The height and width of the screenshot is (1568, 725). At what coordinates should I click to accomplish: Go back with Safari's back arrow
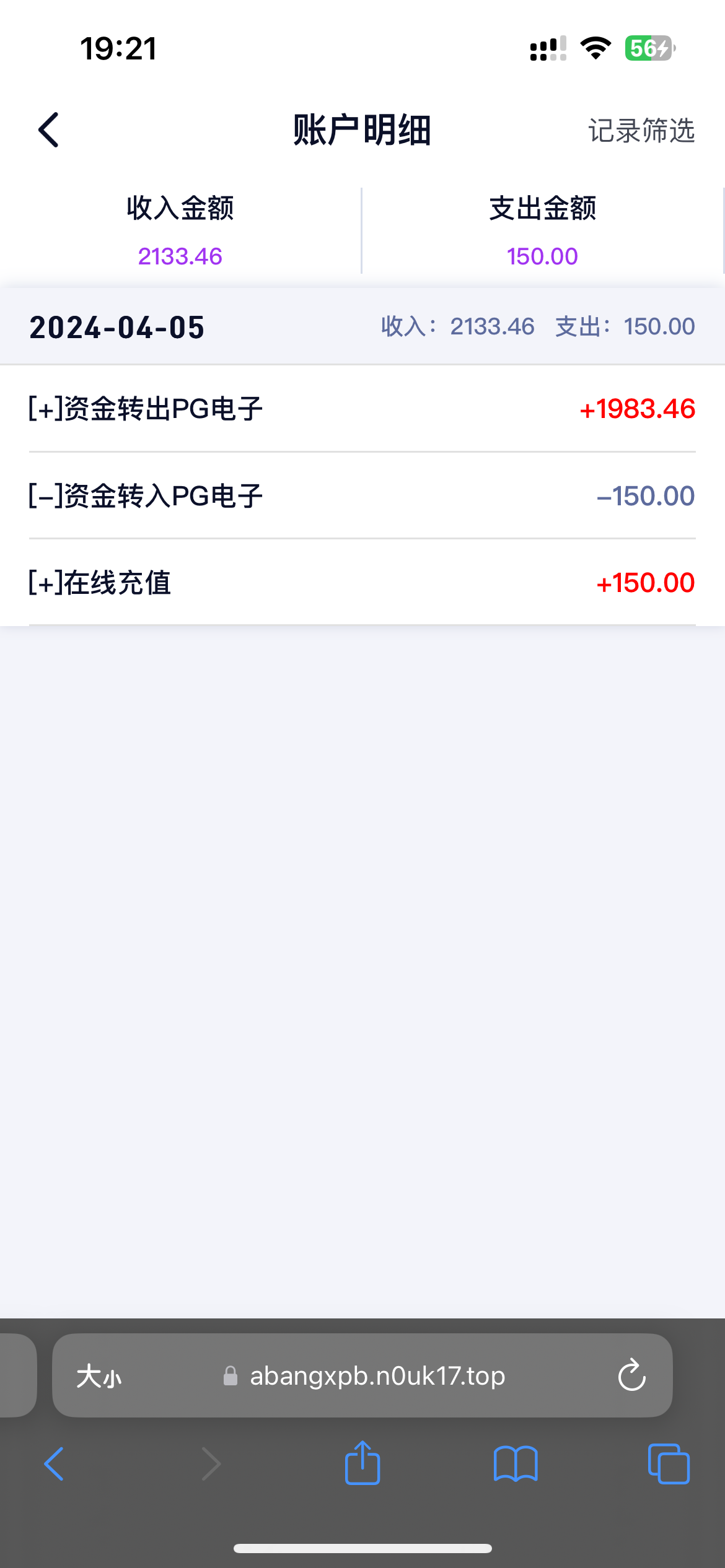click(x=54, y=1464)
